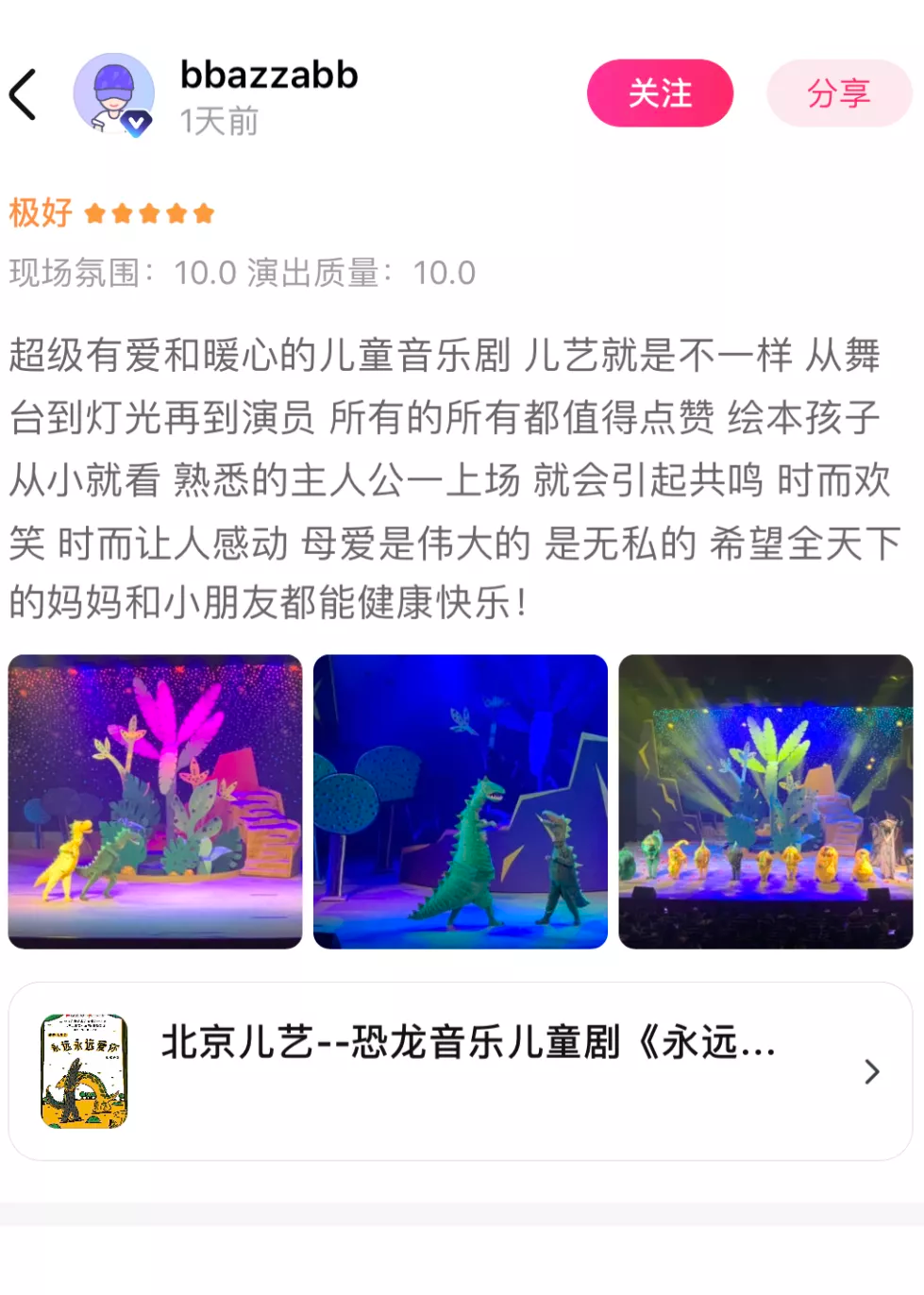Open the third photo showing the full cast
This screenshot has height=1295, width=924.
click(767, 799)
